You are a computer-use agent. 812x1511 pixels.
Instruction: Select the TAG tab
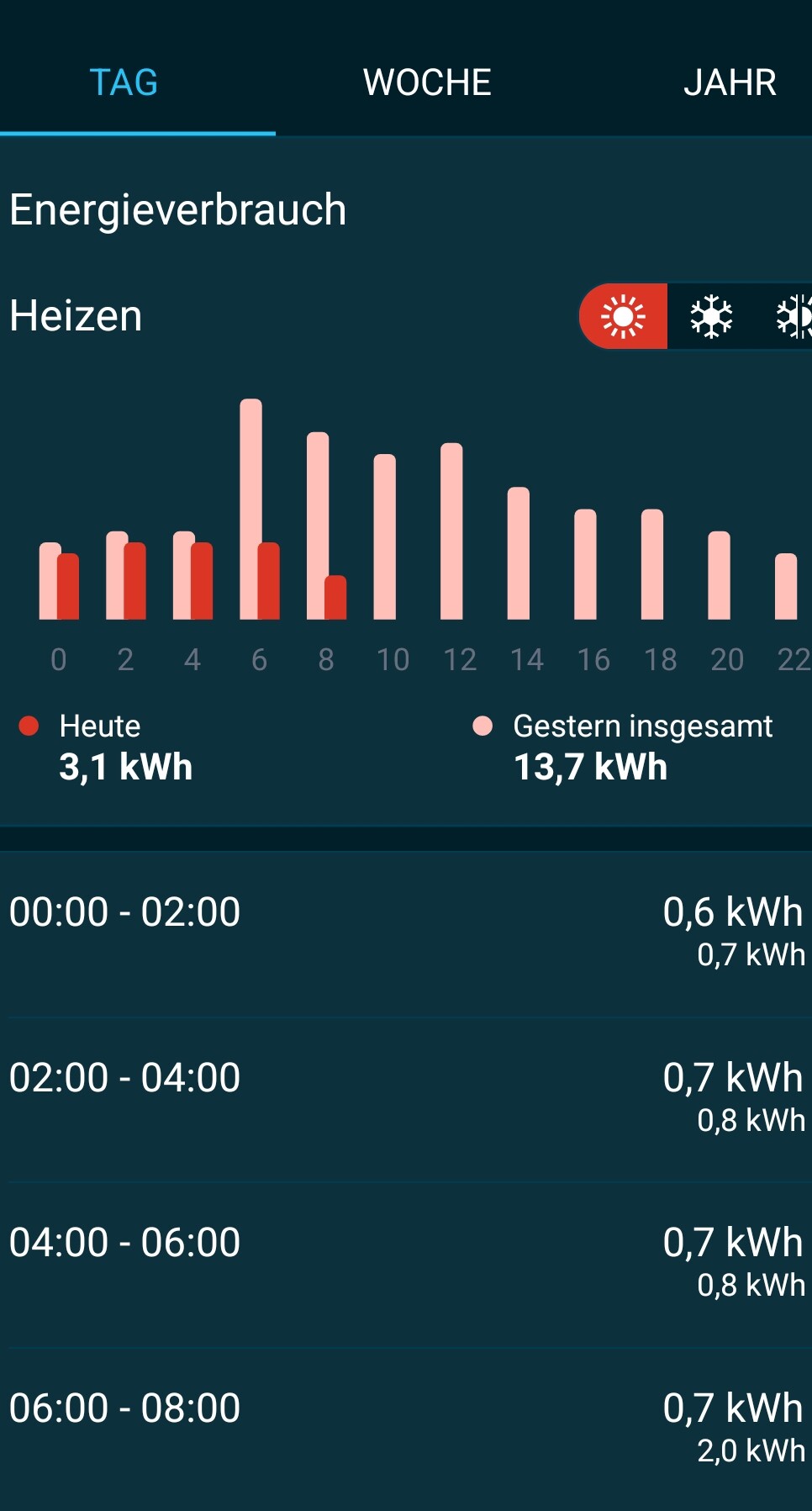[x=124, y=82]
